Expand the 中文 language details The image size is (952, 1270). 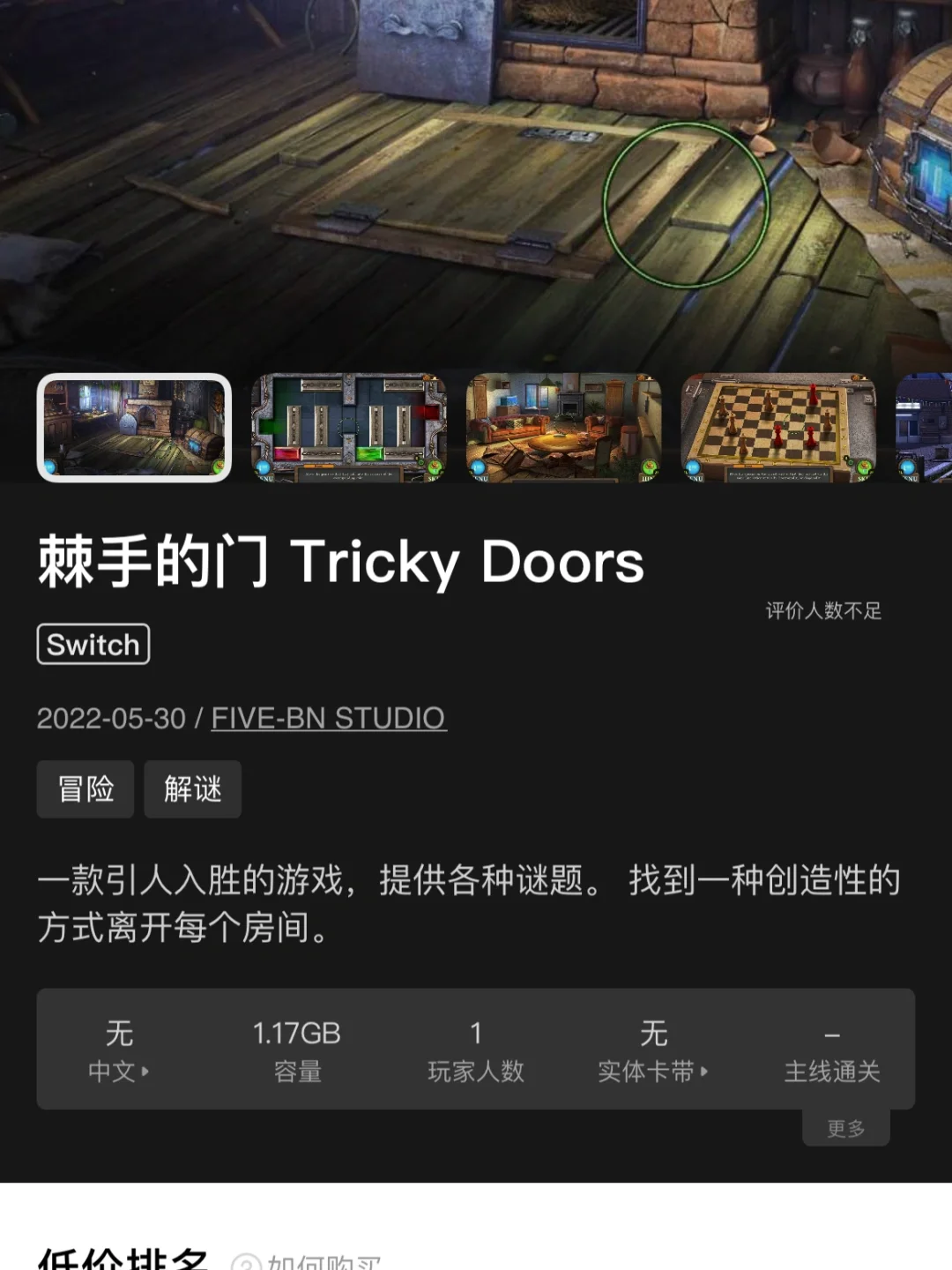(x=119, y=1071)
